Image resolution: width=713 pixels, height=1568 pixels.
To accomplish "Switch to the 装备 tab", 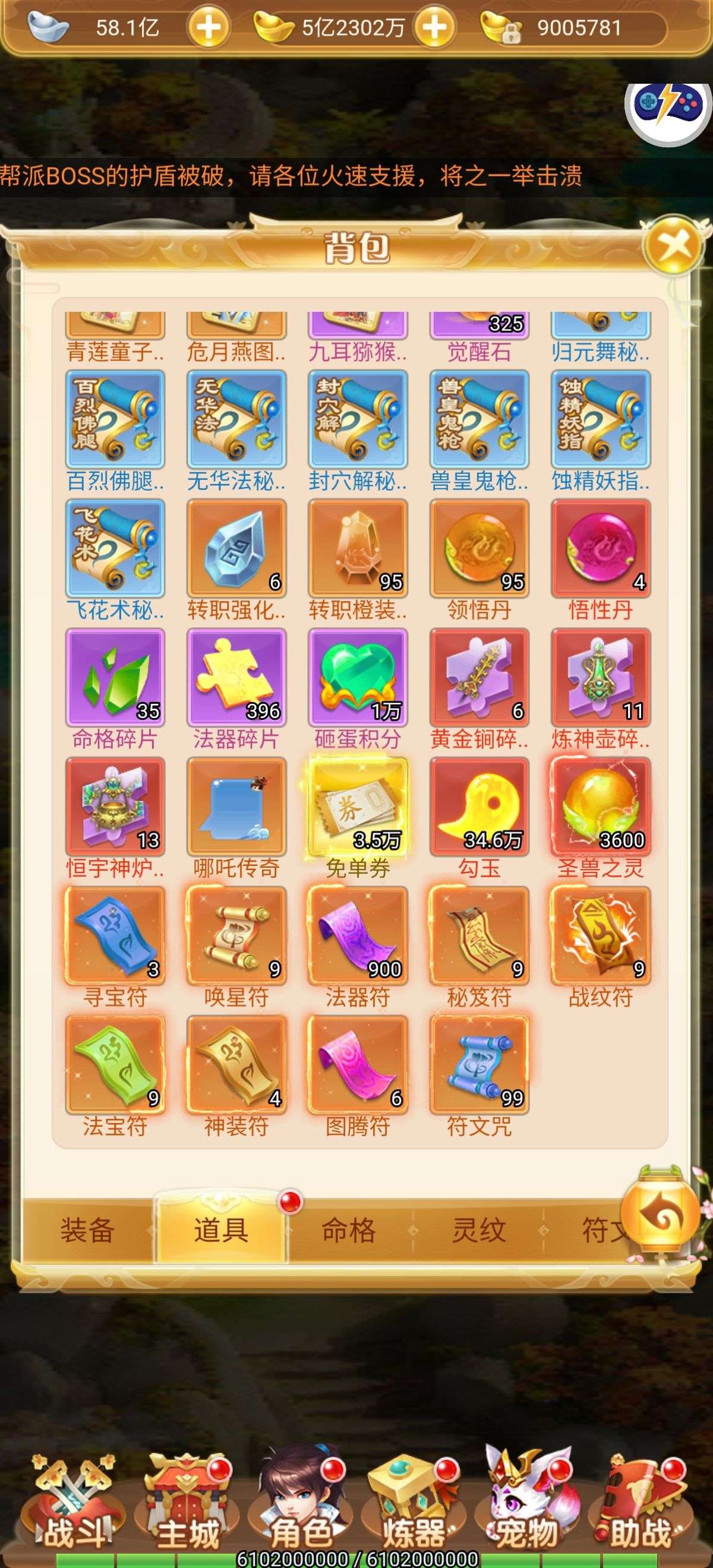I will point(87,1230).
